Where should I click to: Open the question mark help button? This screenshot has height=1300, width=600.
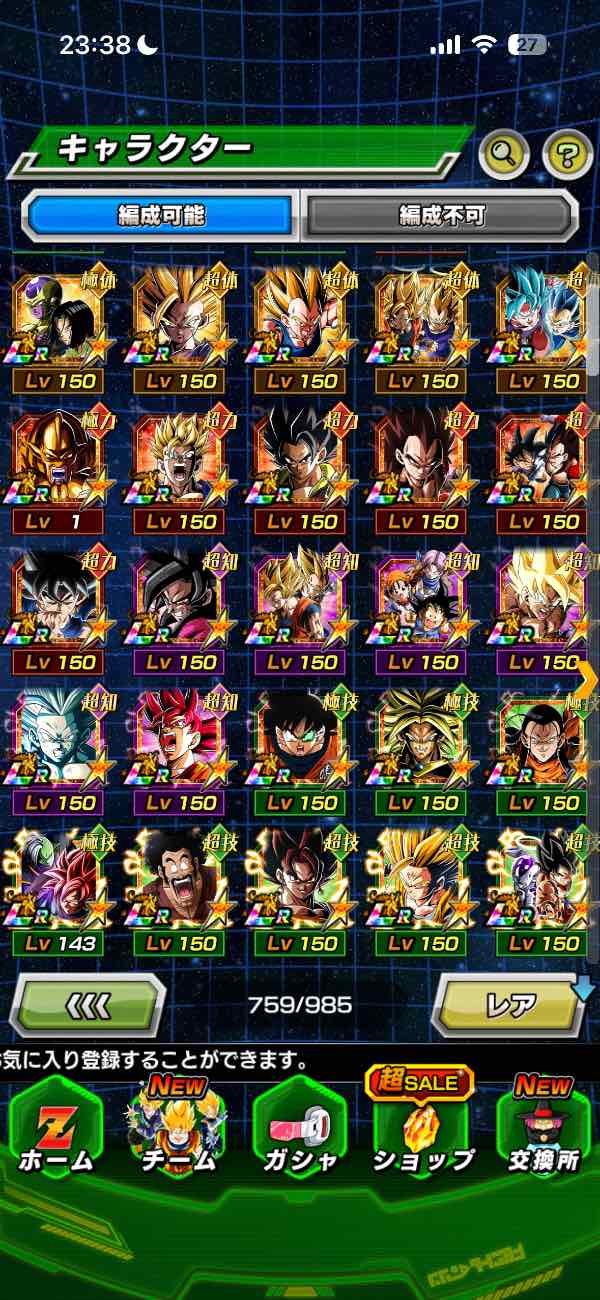coord(566,153)
